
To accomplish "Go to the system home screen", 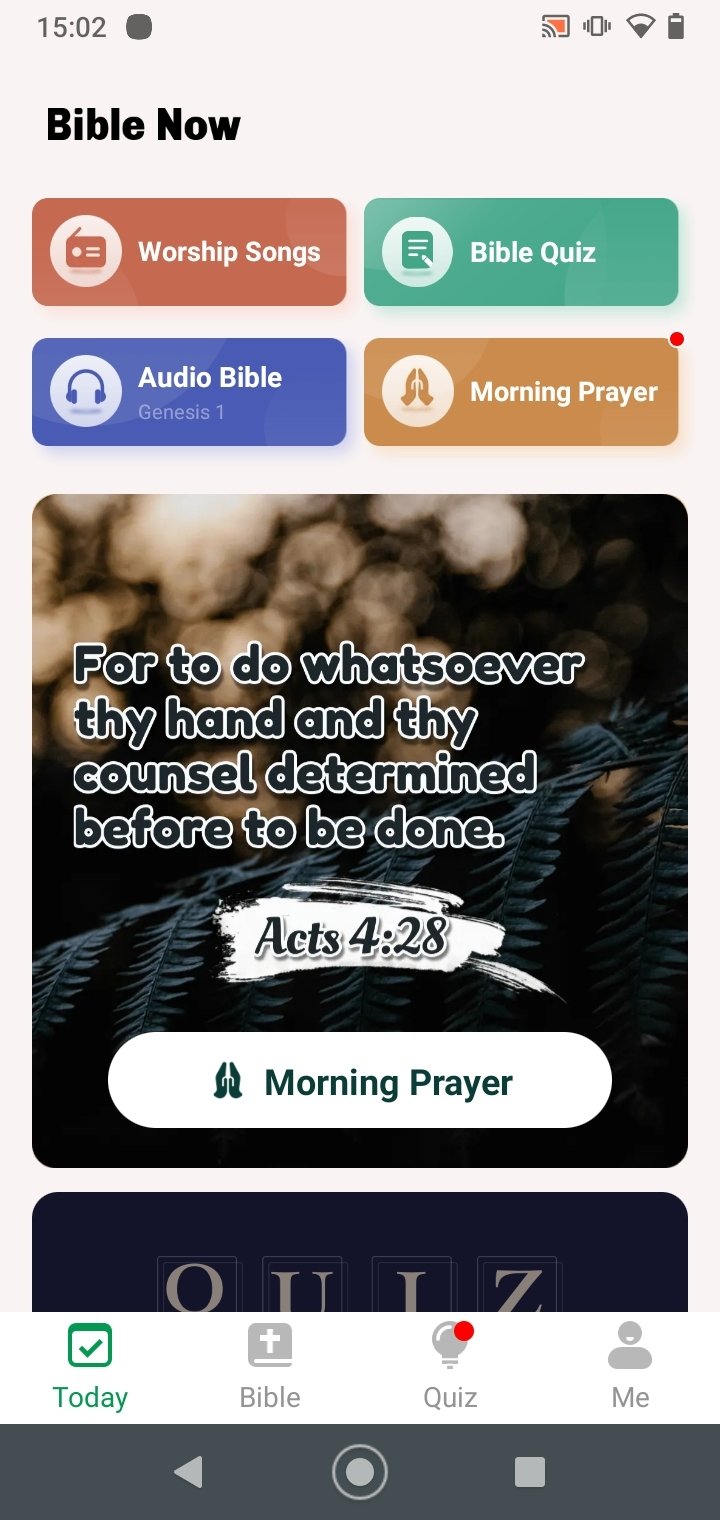I will pyautogui.click(x=360, y=1472).
